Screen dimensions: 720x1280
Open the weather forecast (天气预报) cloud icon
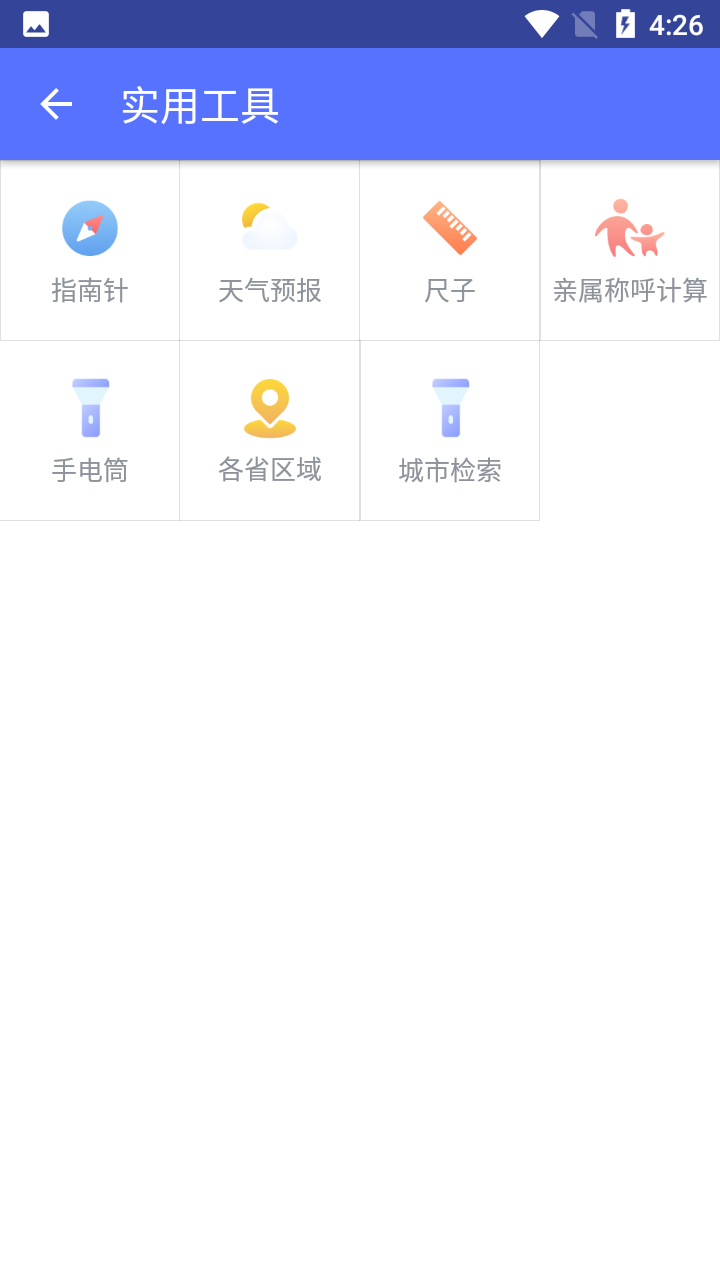click(269, 228)
